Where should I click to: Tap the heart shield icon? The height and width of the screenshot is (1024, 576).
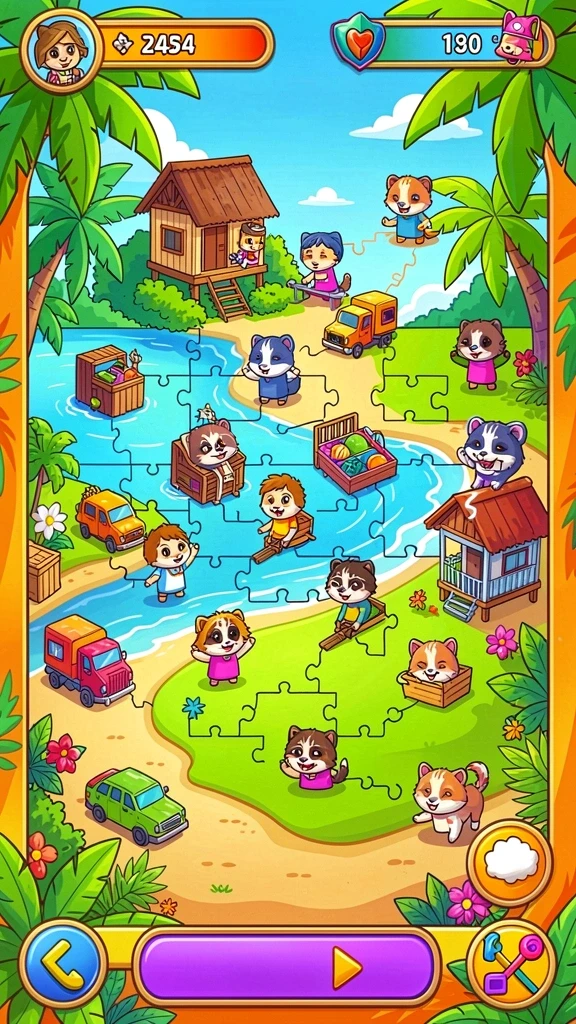click(359, 41)
